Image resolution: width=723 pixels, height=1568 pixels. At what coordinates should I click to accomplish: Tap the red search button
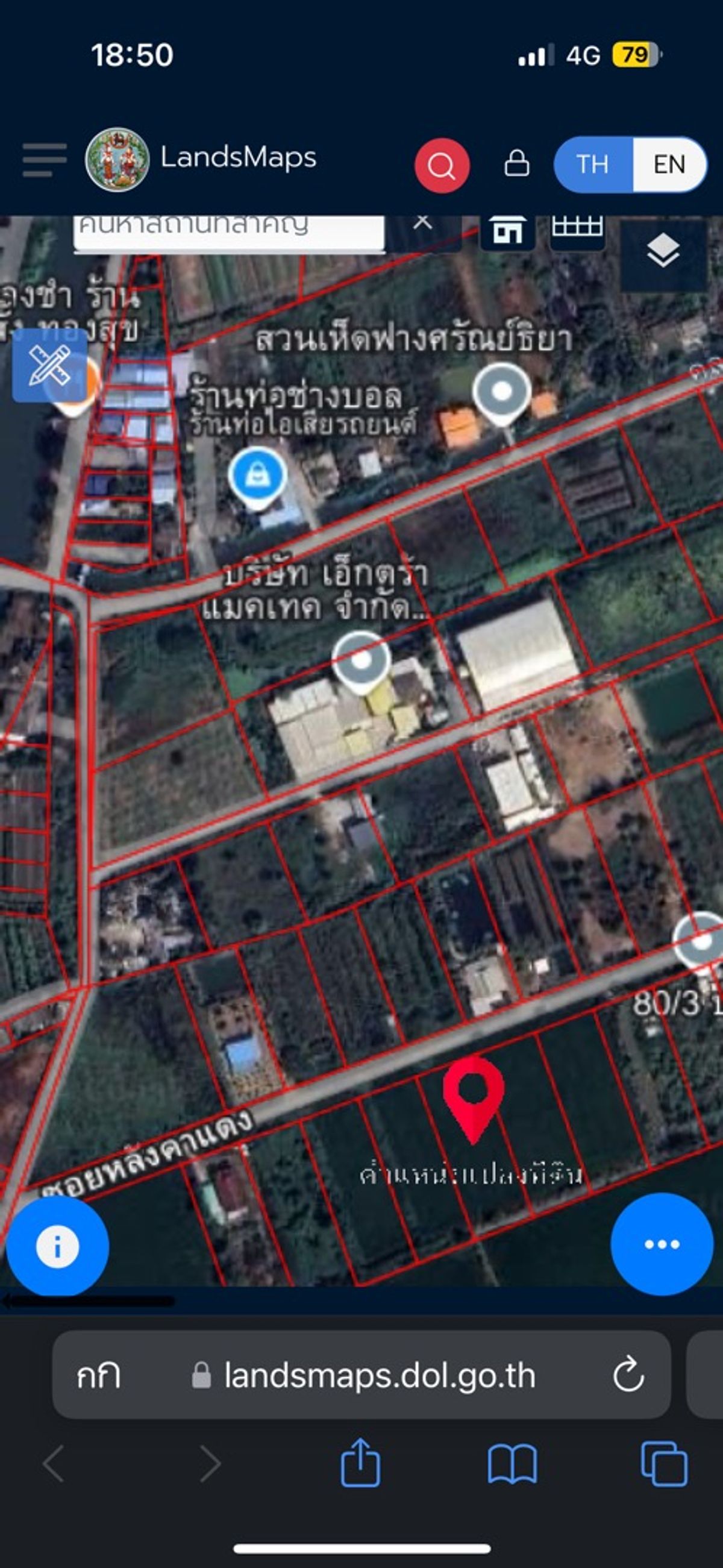point(442,166)
